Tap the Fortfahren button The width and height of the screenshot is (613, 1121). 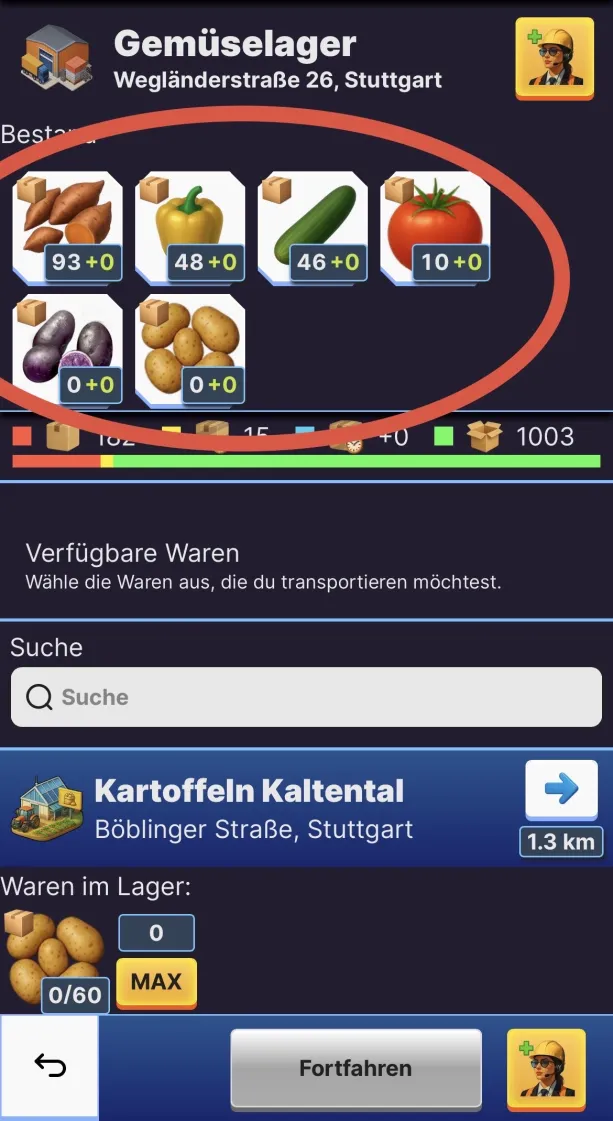point(355,1068)
